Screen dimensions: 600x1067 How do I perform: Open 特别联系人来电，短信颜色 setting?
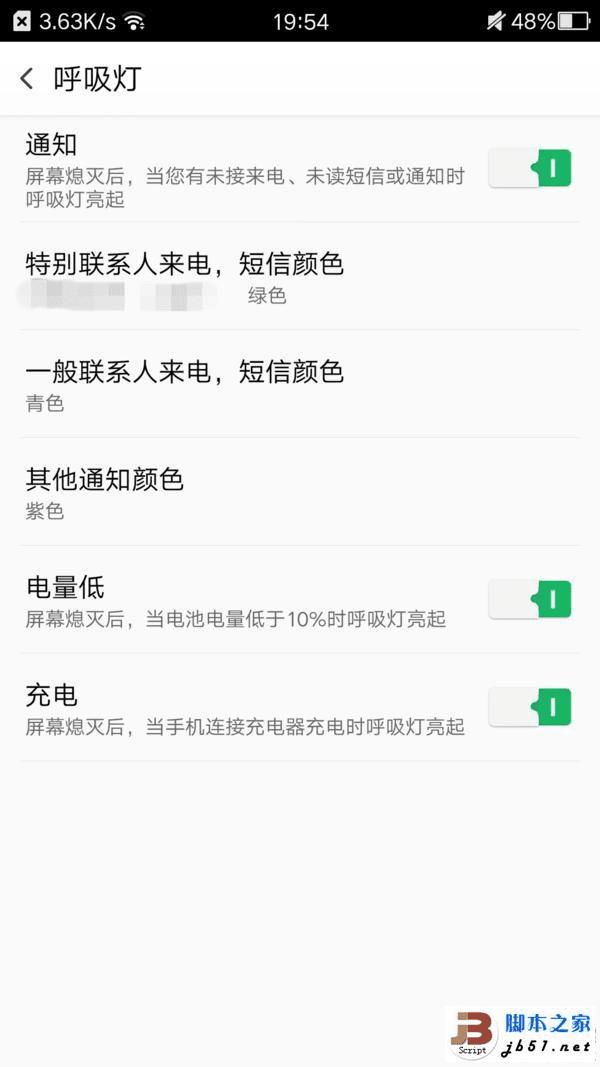coord(185,276)
